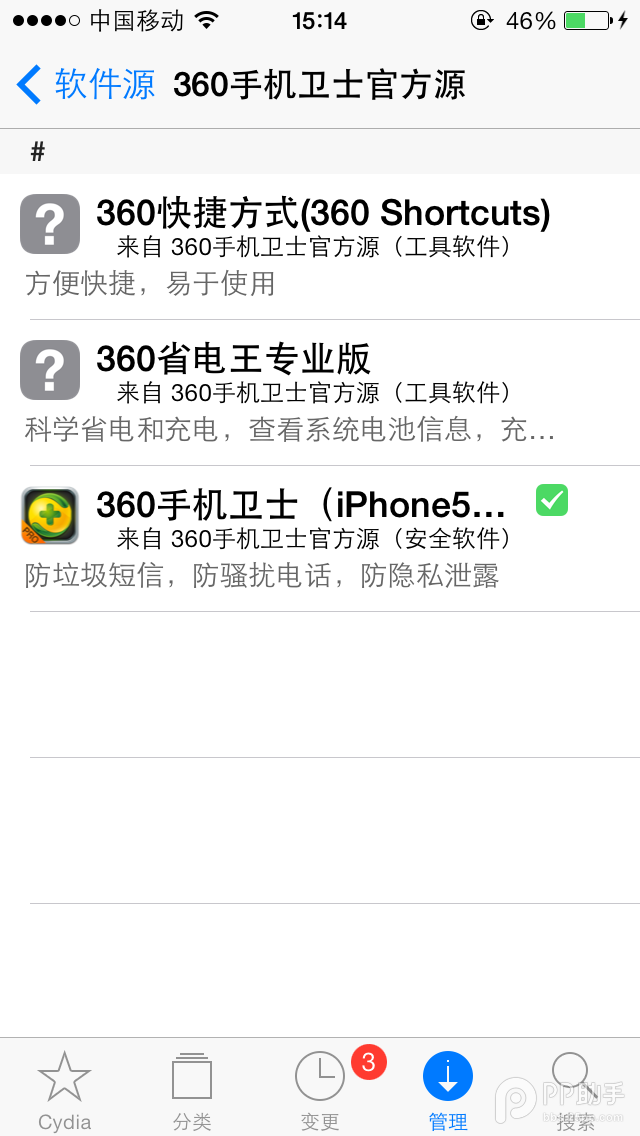The image size is (640, 1136).
Task: Switch to the Cydia tab
Action: (64, 1090)
